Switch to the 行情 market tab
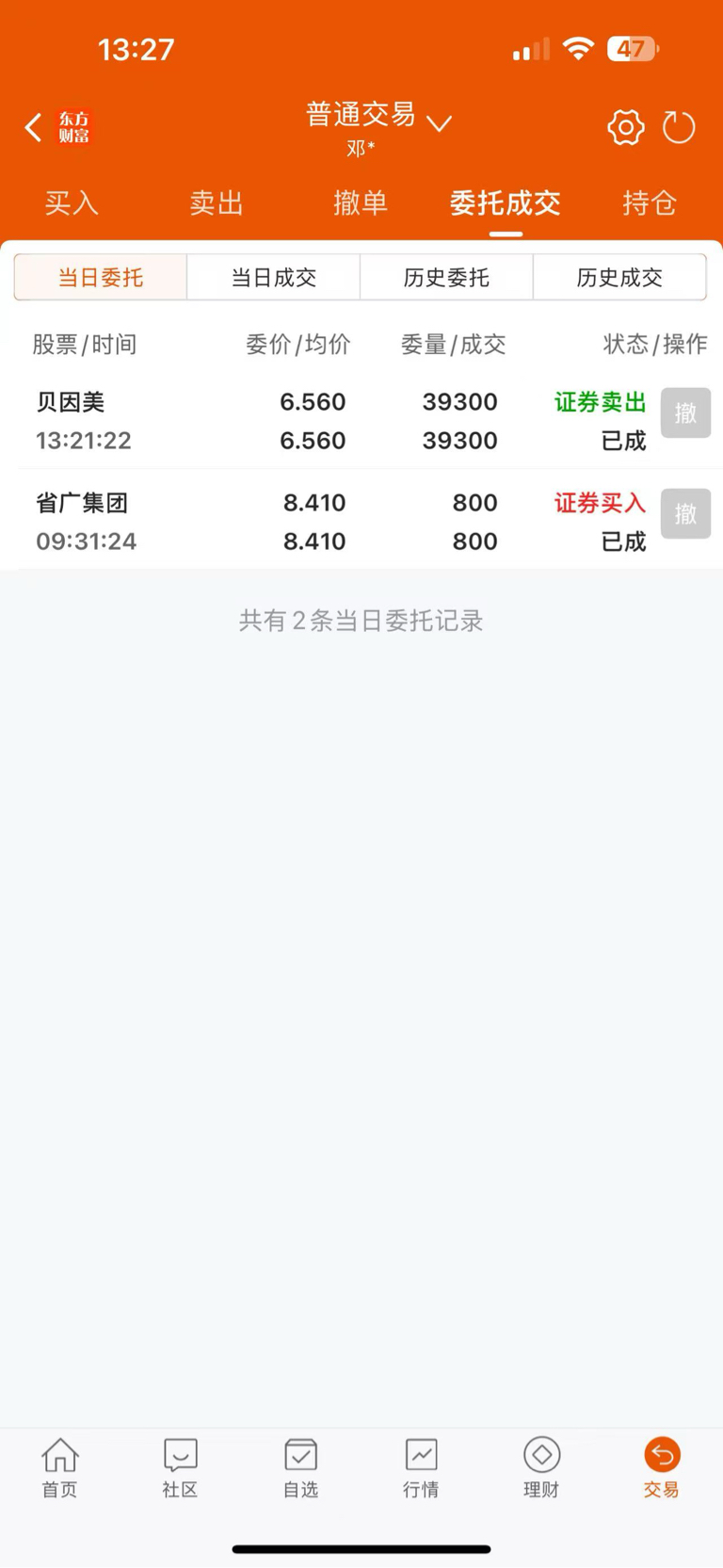723x1568 pixels. pyautogui.click(x=421, y=1466)
